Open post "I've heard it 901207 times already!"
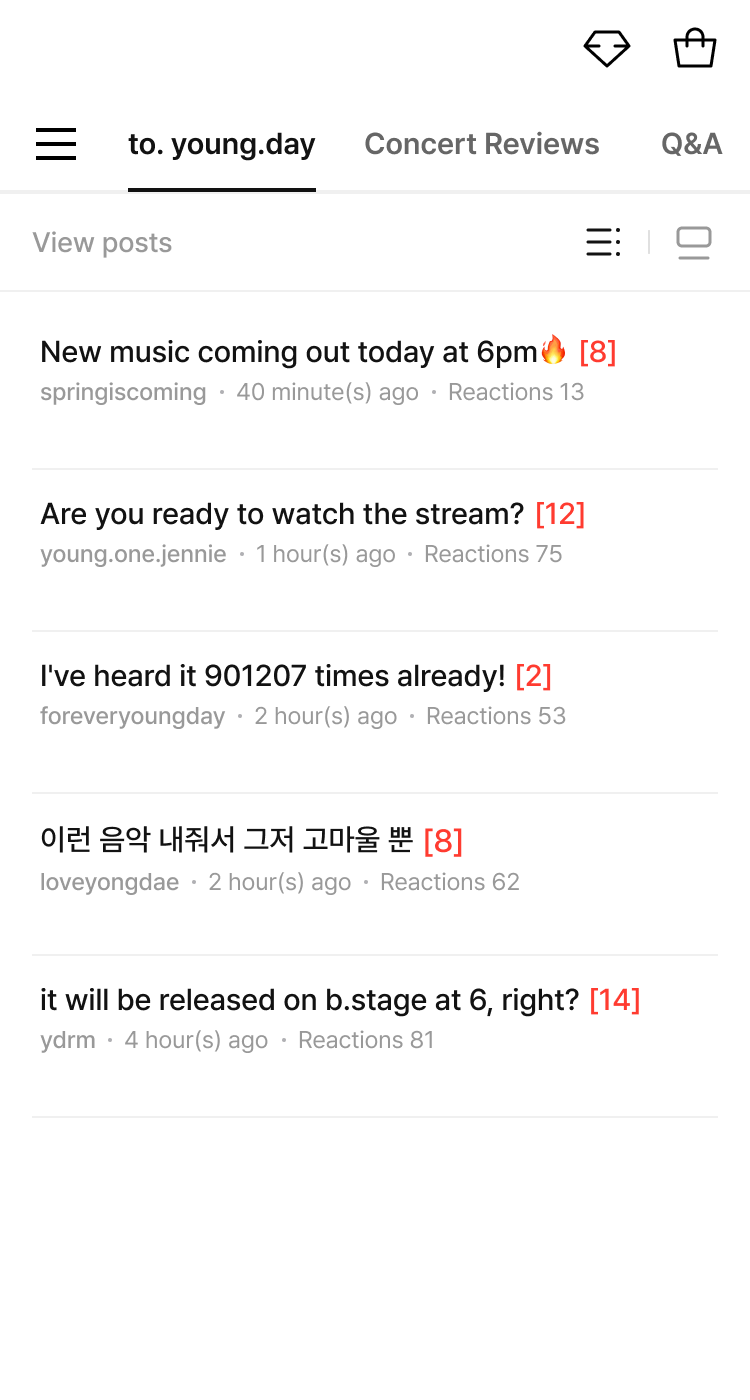Screen dimensions: 750x1400 [375, 694]
